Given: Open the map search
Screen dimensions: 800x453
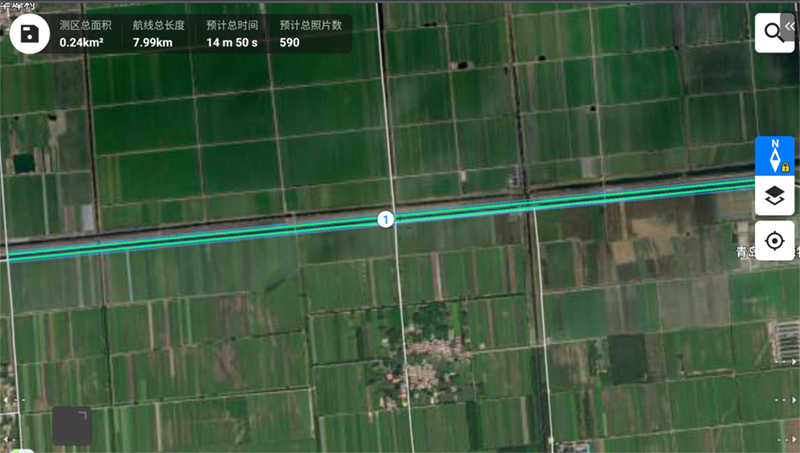Looking at the screenshot, I should point(774,33).
